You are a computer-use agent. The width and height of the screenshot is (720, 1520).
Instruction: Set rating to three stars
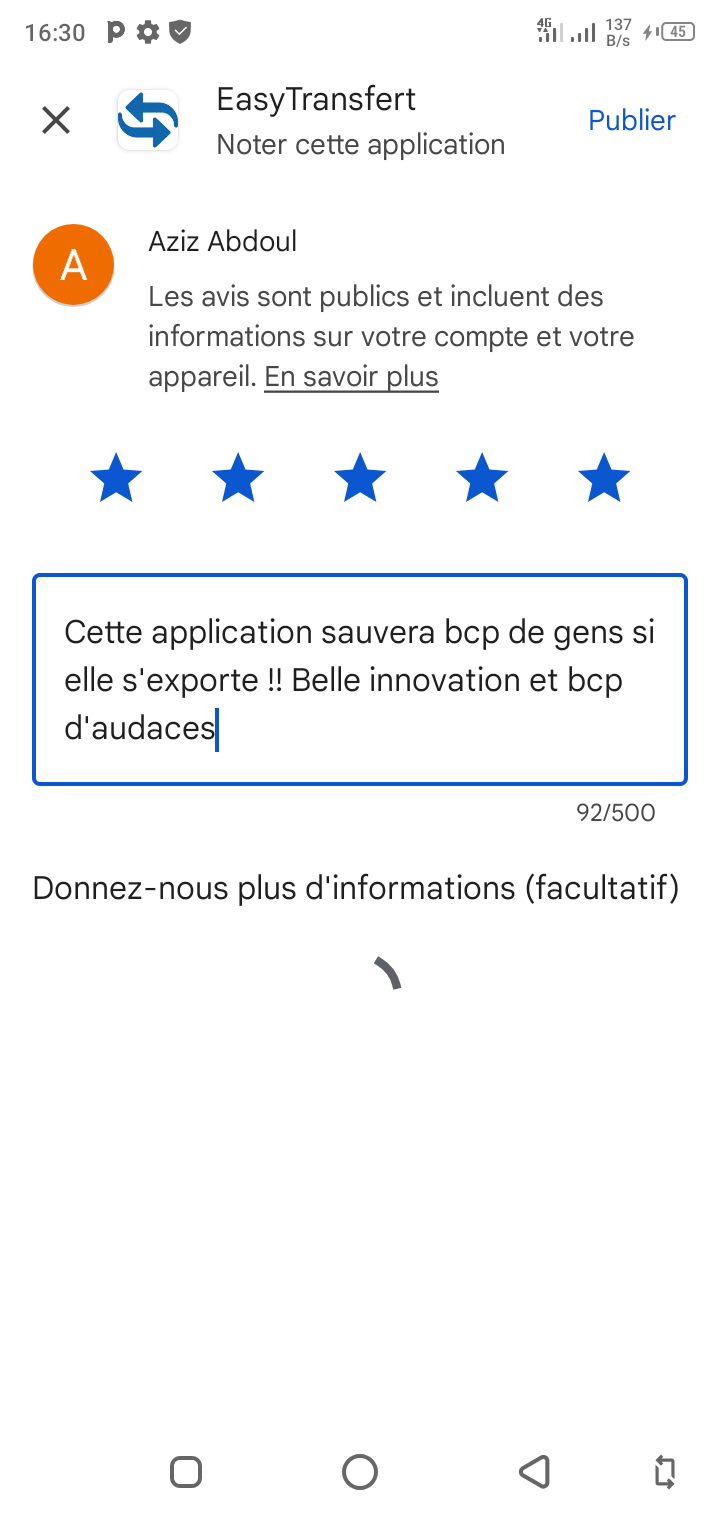360,478
